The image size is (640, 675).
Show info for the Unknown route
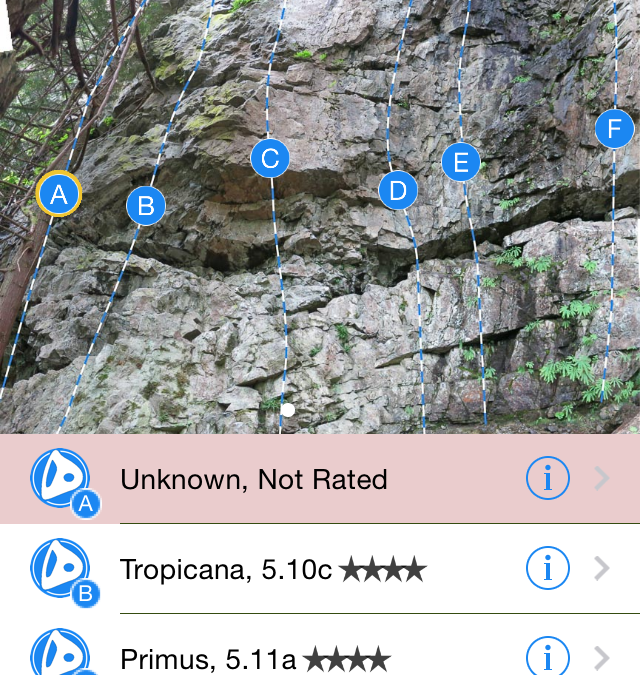(x=547, y=479)
